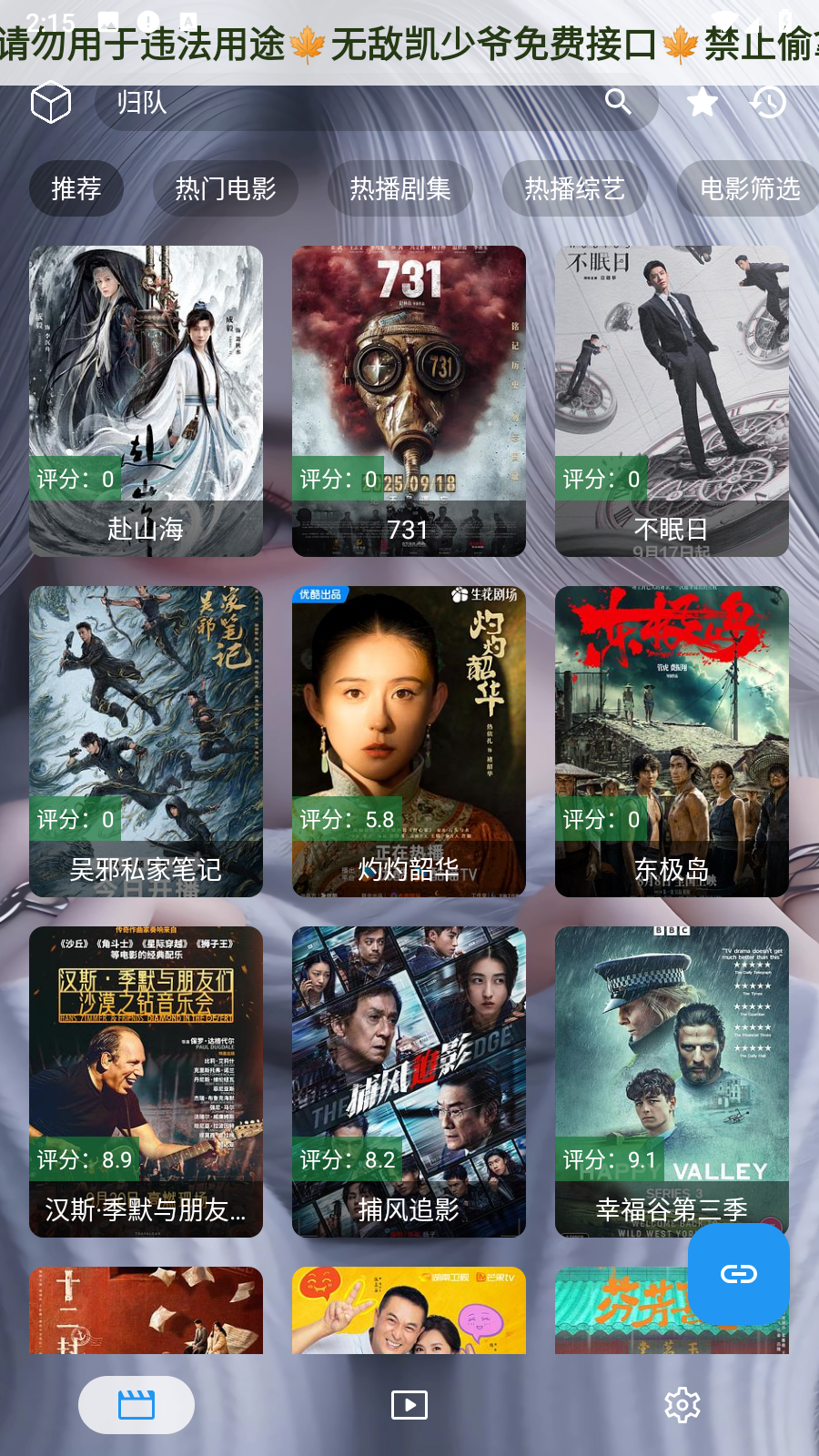Open 吴邪私家笔记 card

click(146, 741)
